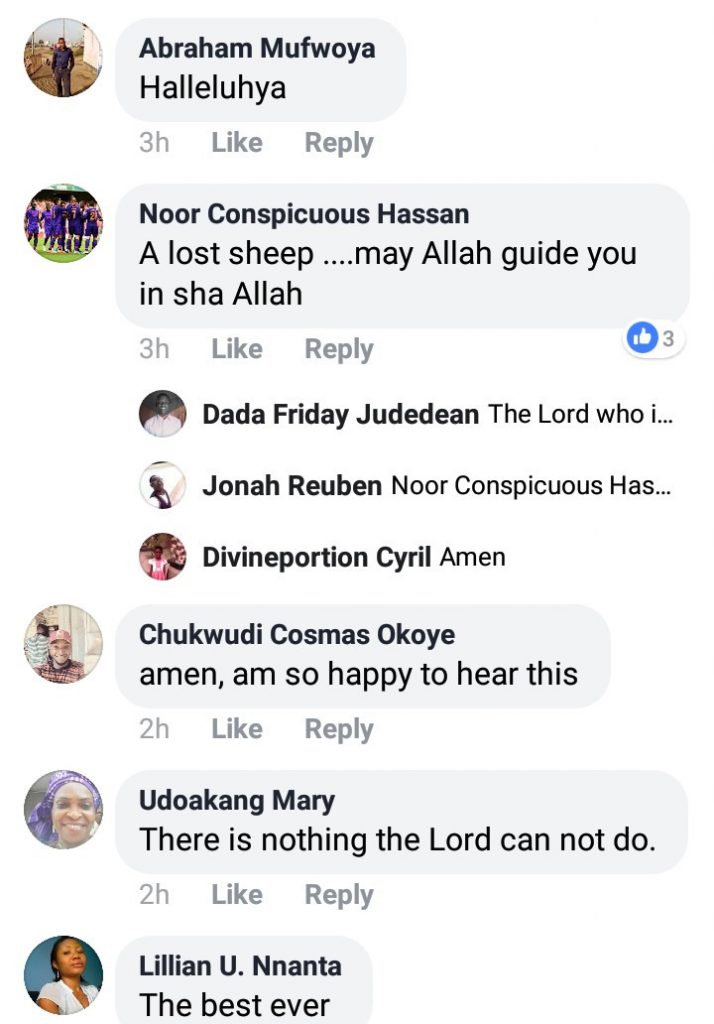The image size is (714, 1024).
Task: Reply to Abraham Mufwoya's comment
Action: [x=338, y=143]
